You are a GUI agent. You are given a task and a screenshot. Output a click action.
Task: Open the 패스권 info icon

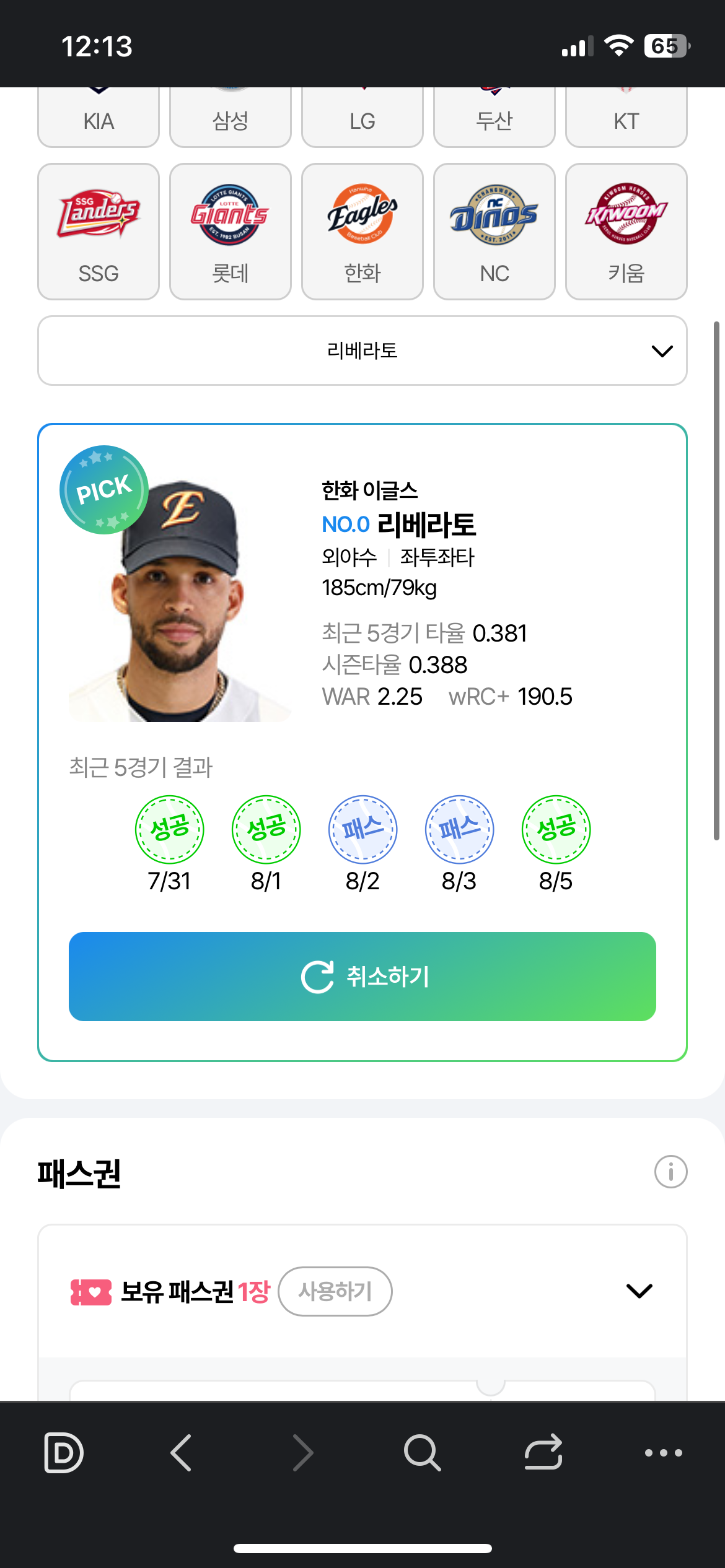670,1172
